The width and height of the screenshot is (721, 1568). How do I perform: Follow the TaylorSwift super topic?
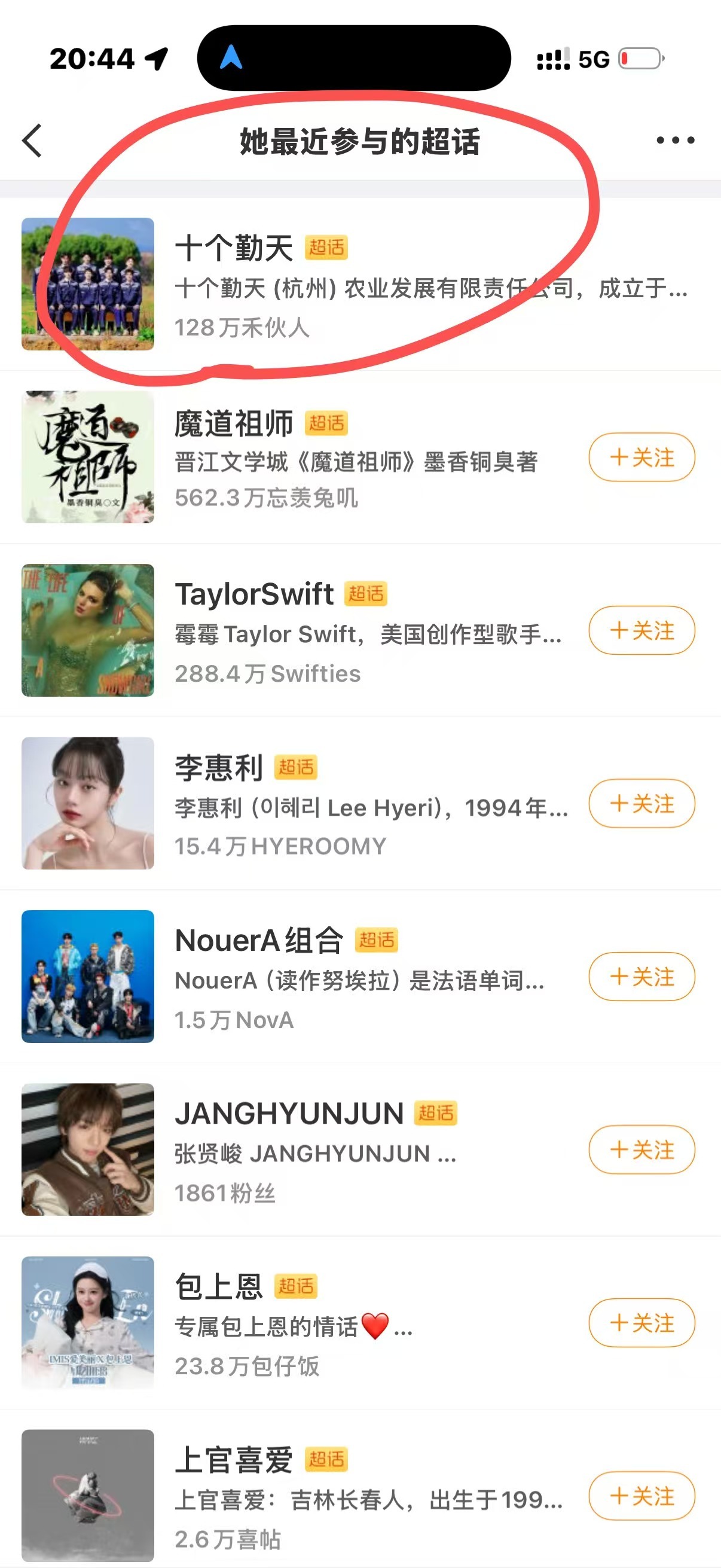[x=641, y=630]
